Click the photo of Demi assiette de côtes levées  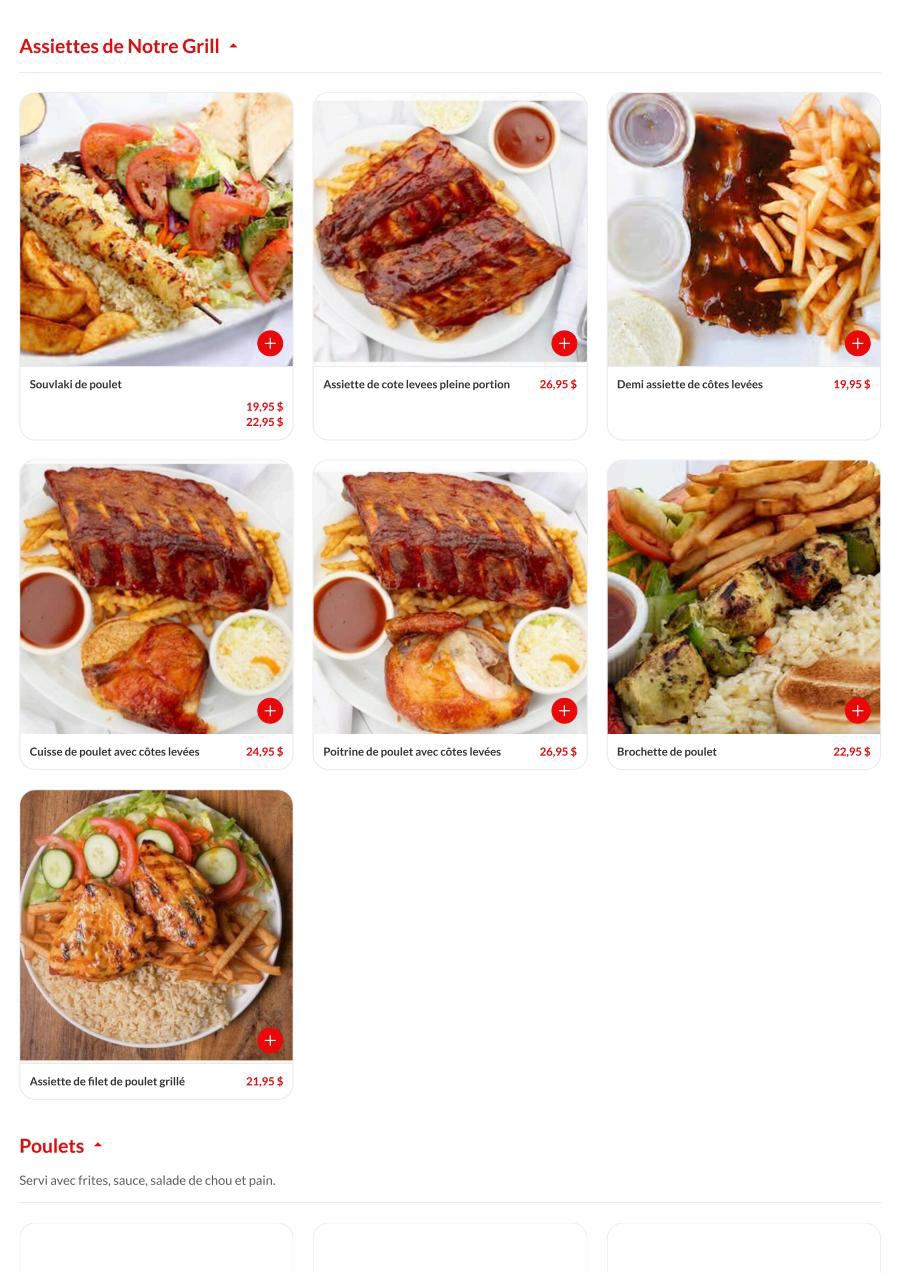743,228
